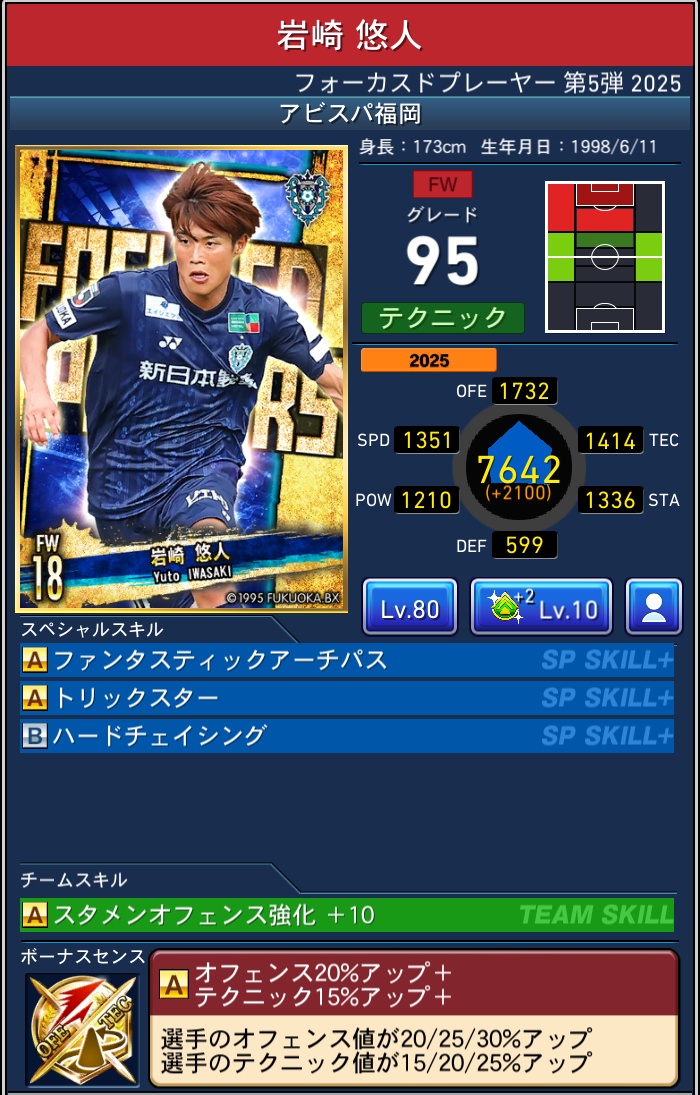
Task: Open the ハードチェイシング special skill row
Action: tap(346, 736)
